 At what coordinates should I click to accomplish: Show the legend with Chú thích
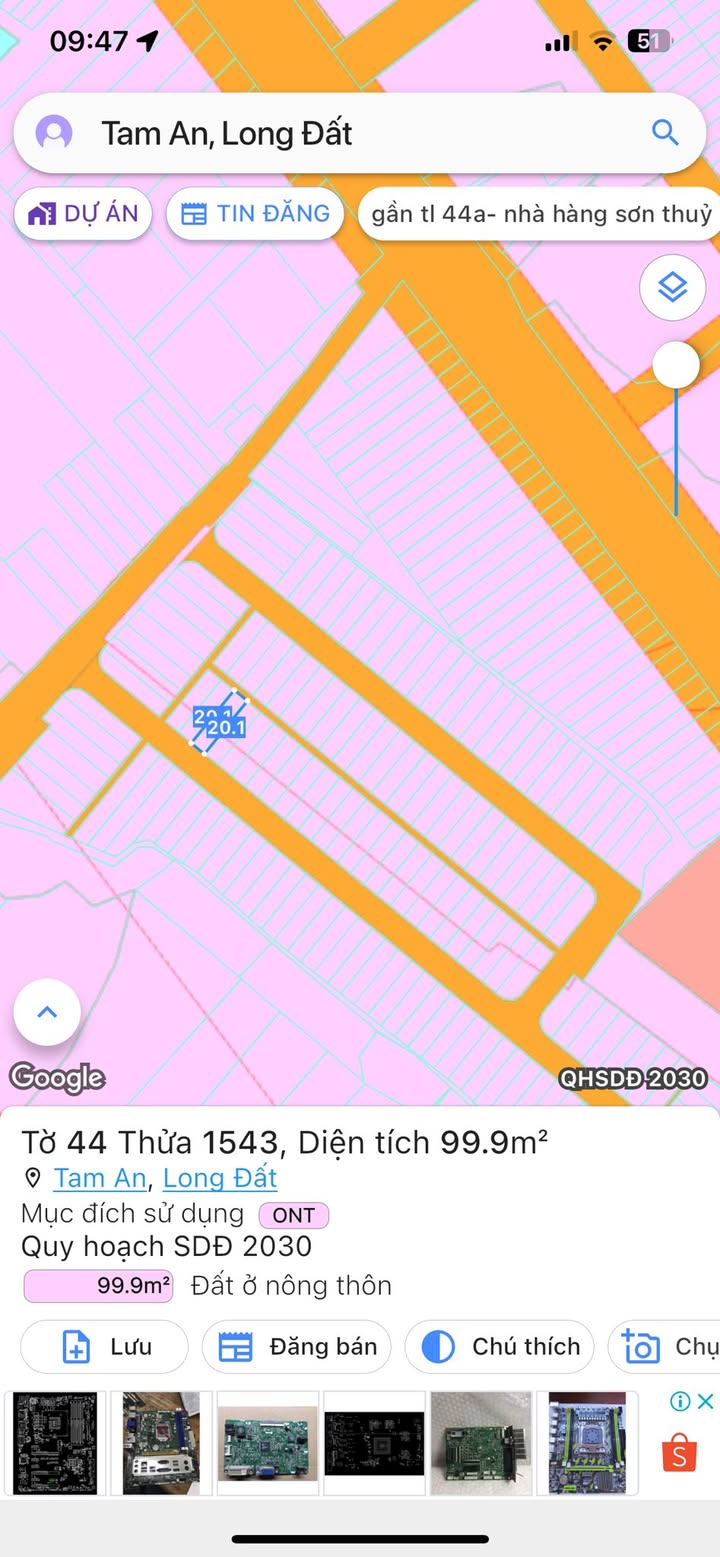point(500,1347)
